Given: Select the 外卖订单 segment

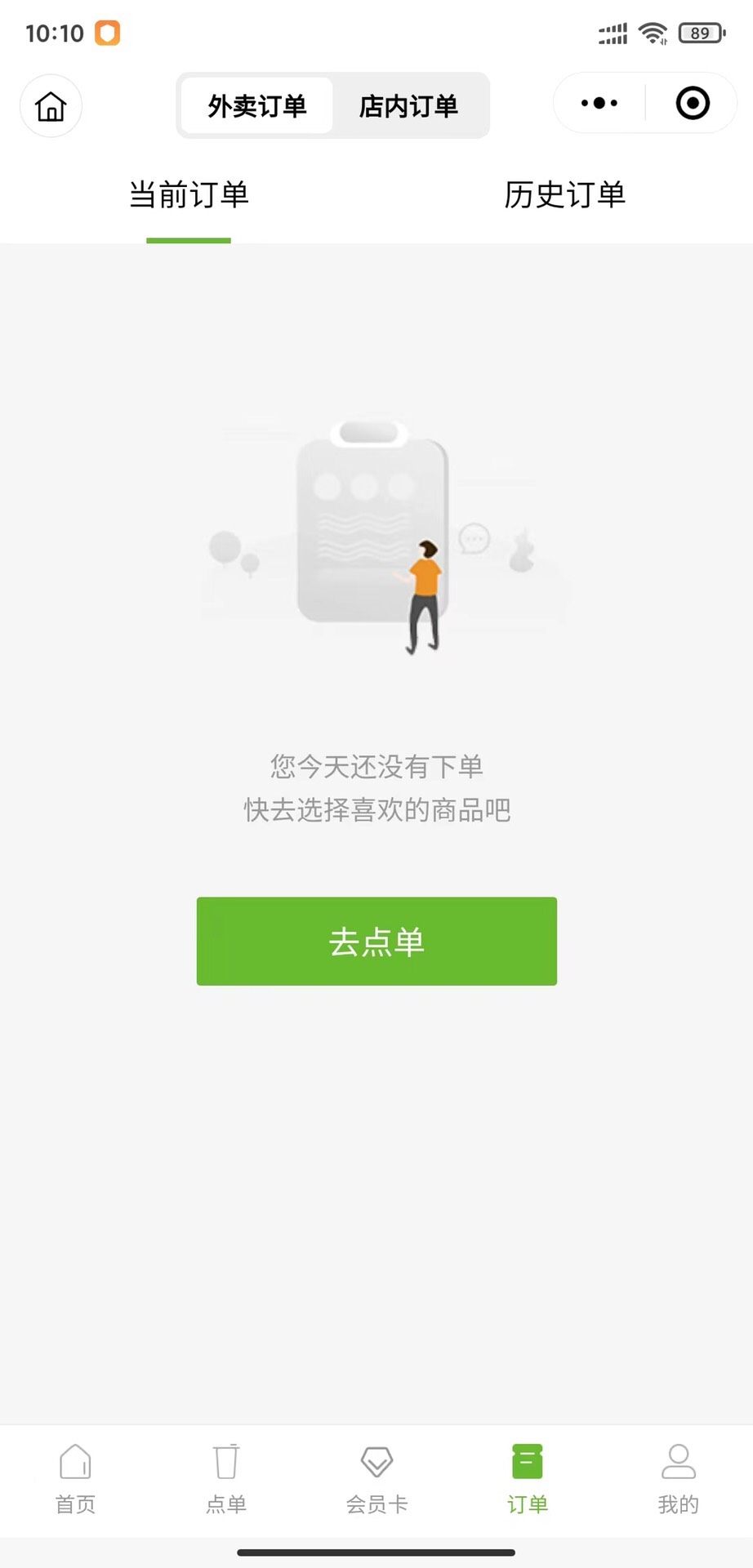Looking at the screenshot, I should [256, 106].
